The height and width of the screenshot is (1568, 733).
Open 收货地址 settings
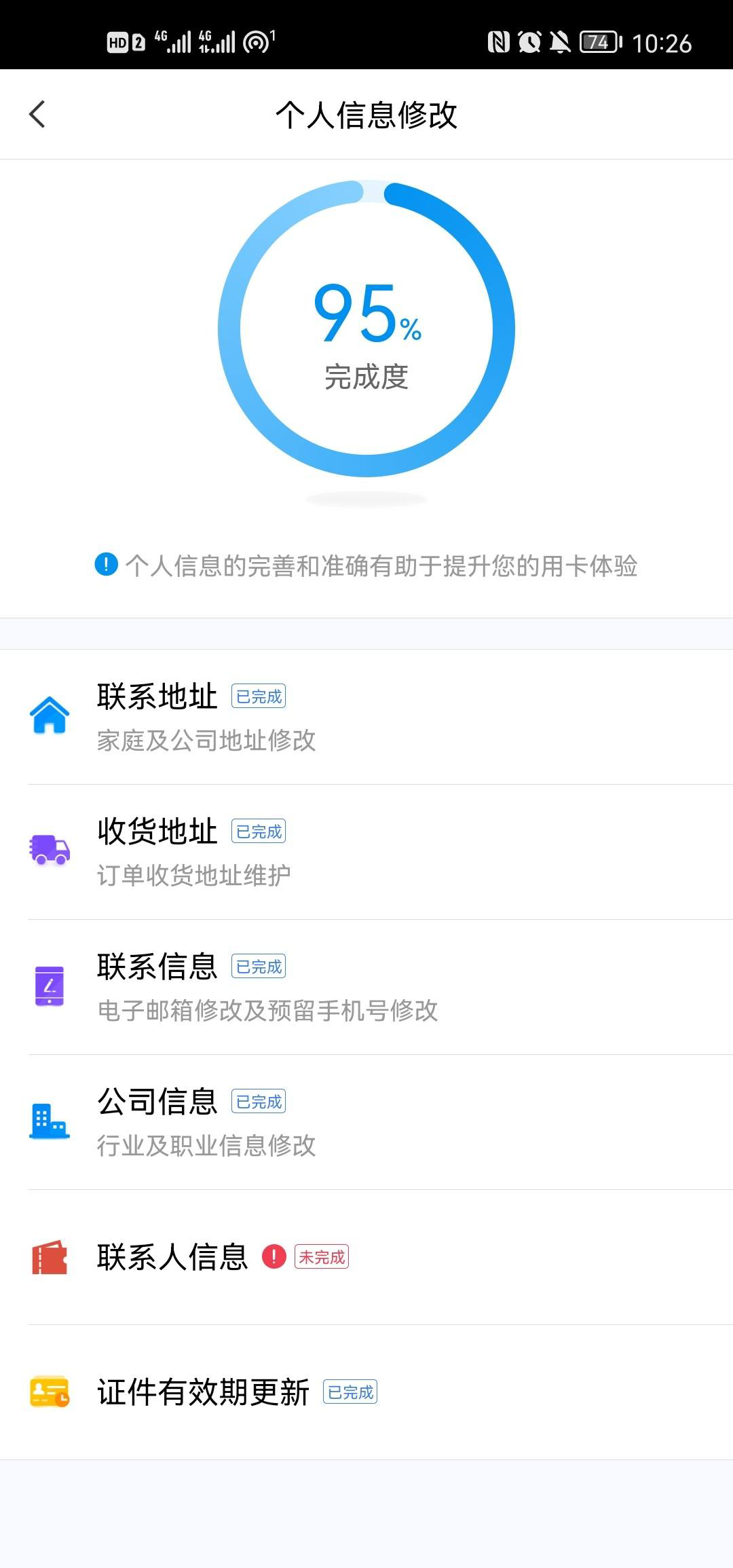[366, 852]
